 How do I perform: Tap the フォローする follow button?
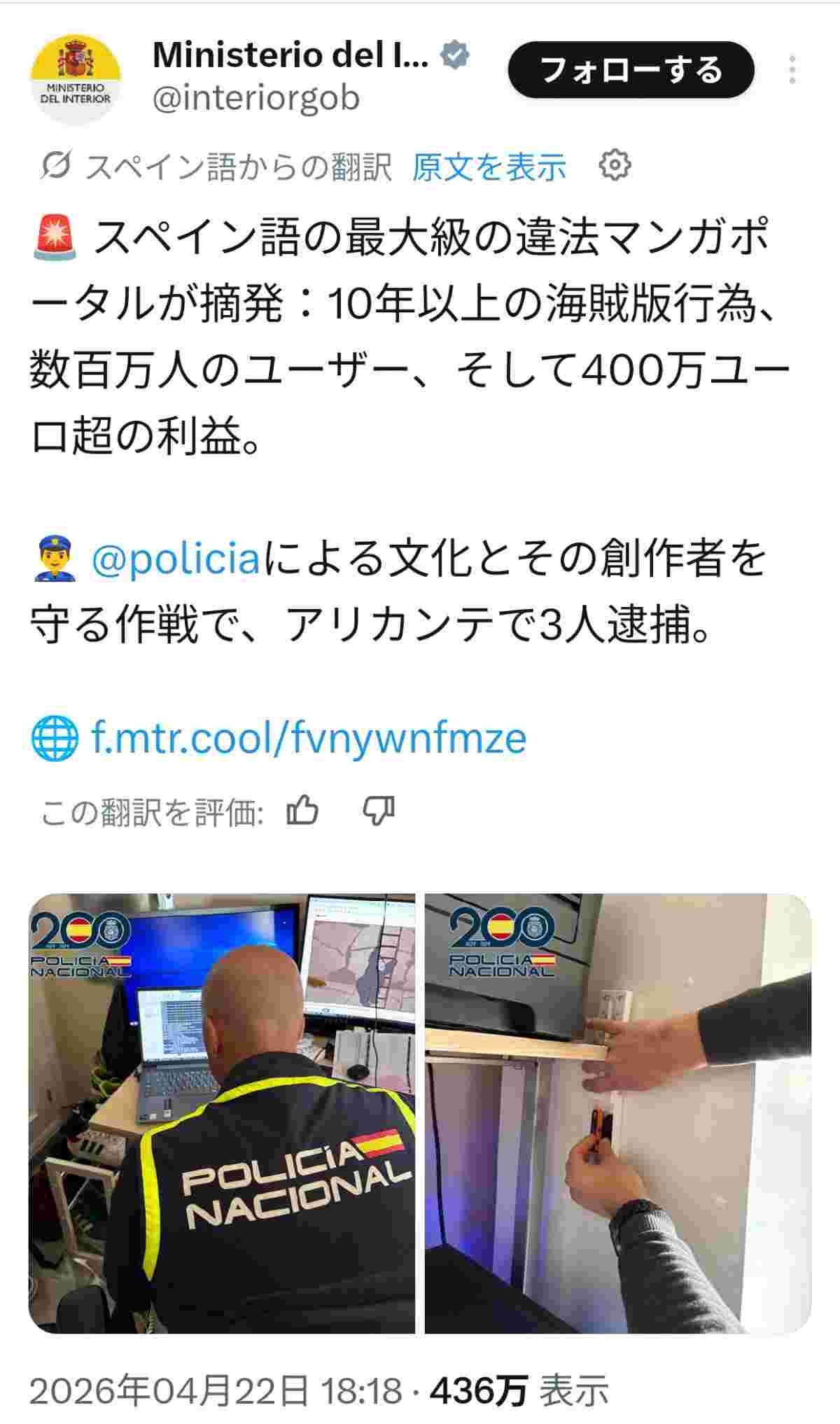(630, 70)
